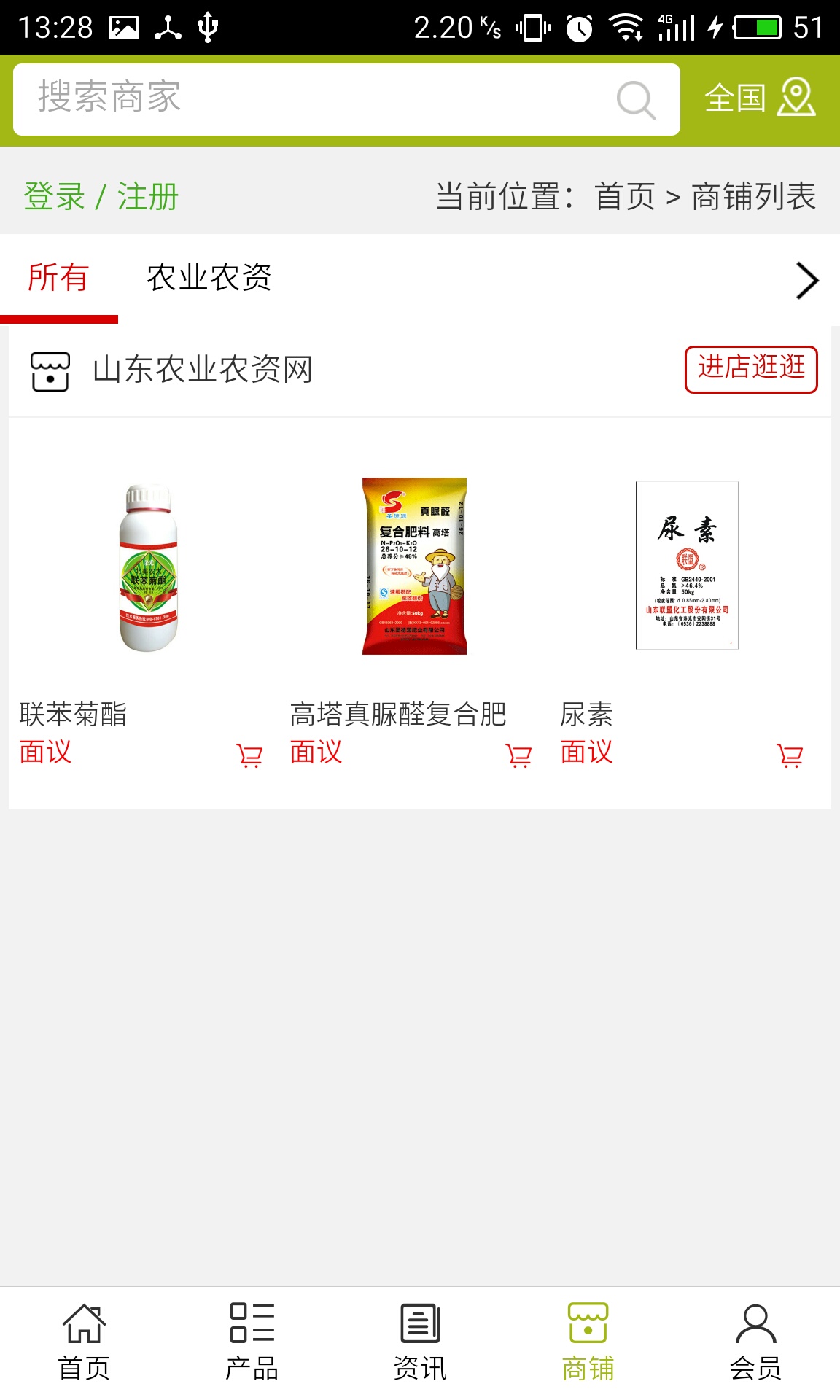Open the 全国 location selector
The height and width of the screenshot is (1400, 840).
coord(759,98)
